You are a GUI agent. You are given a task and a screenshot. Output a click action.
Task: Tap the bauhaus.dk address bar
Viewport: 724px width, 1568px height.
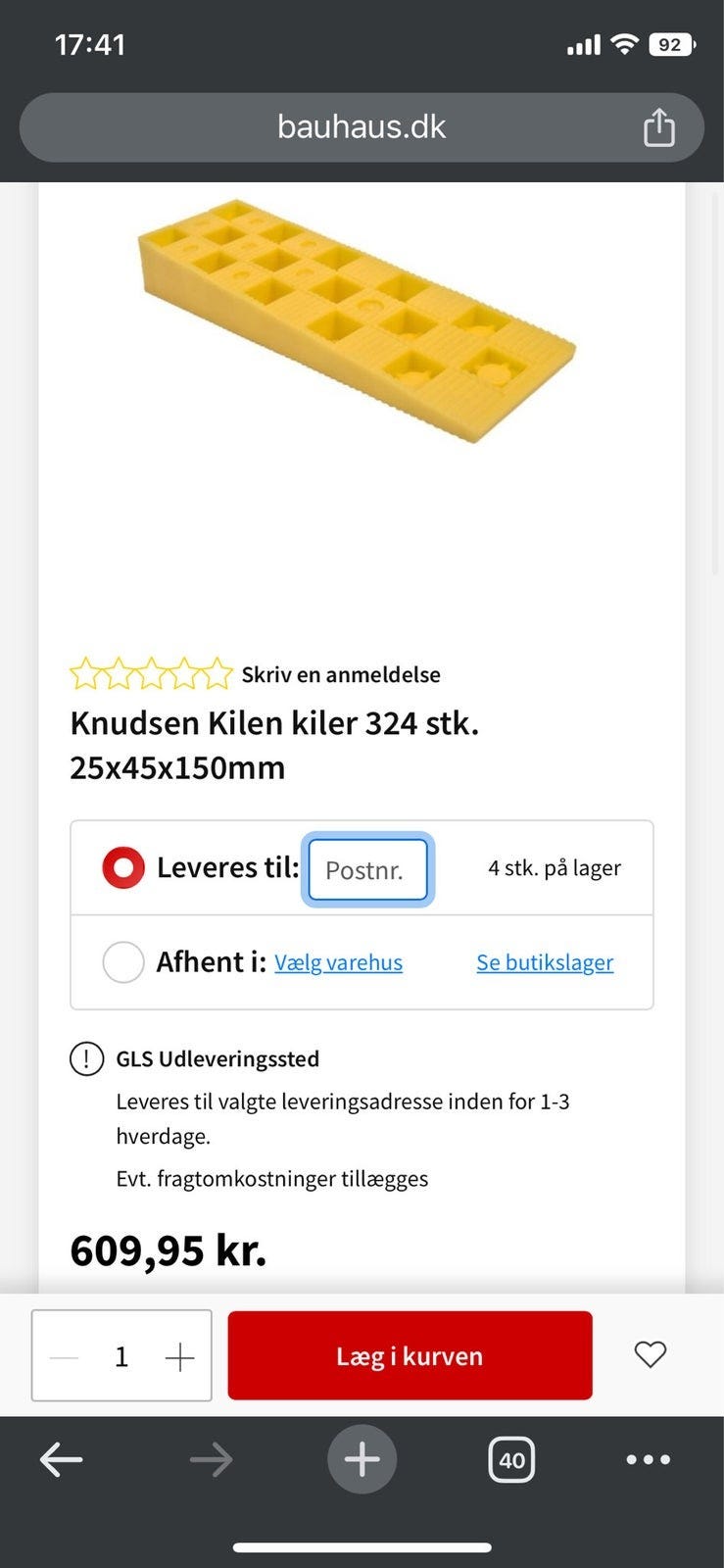(361, 127)
